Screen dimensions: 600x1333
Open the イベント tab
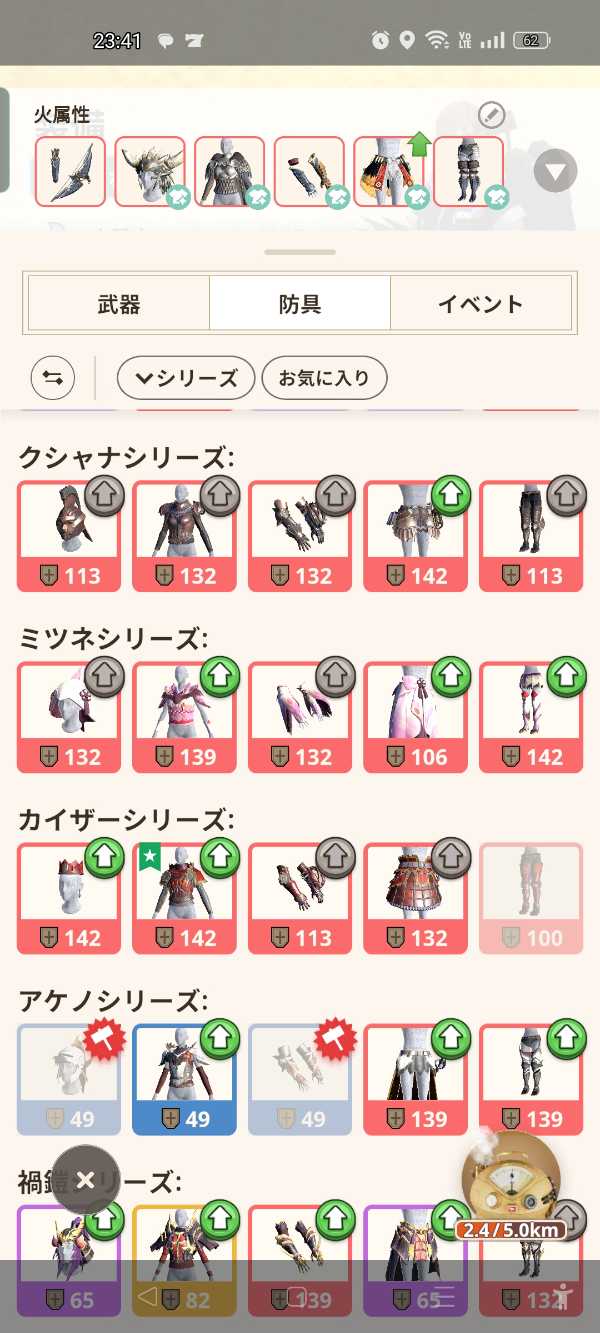(480, 304)
